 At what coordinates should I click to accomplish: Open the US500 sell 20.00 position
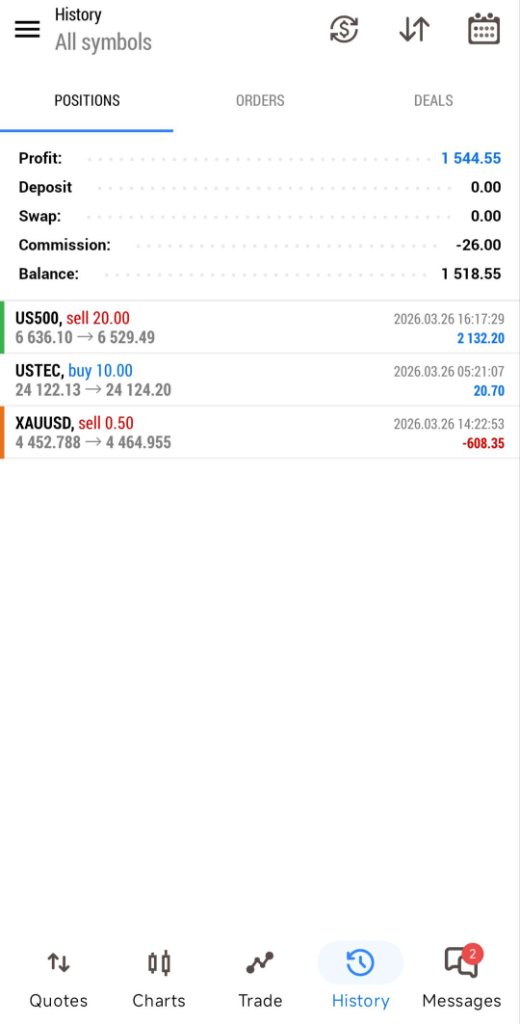[260, 327]
